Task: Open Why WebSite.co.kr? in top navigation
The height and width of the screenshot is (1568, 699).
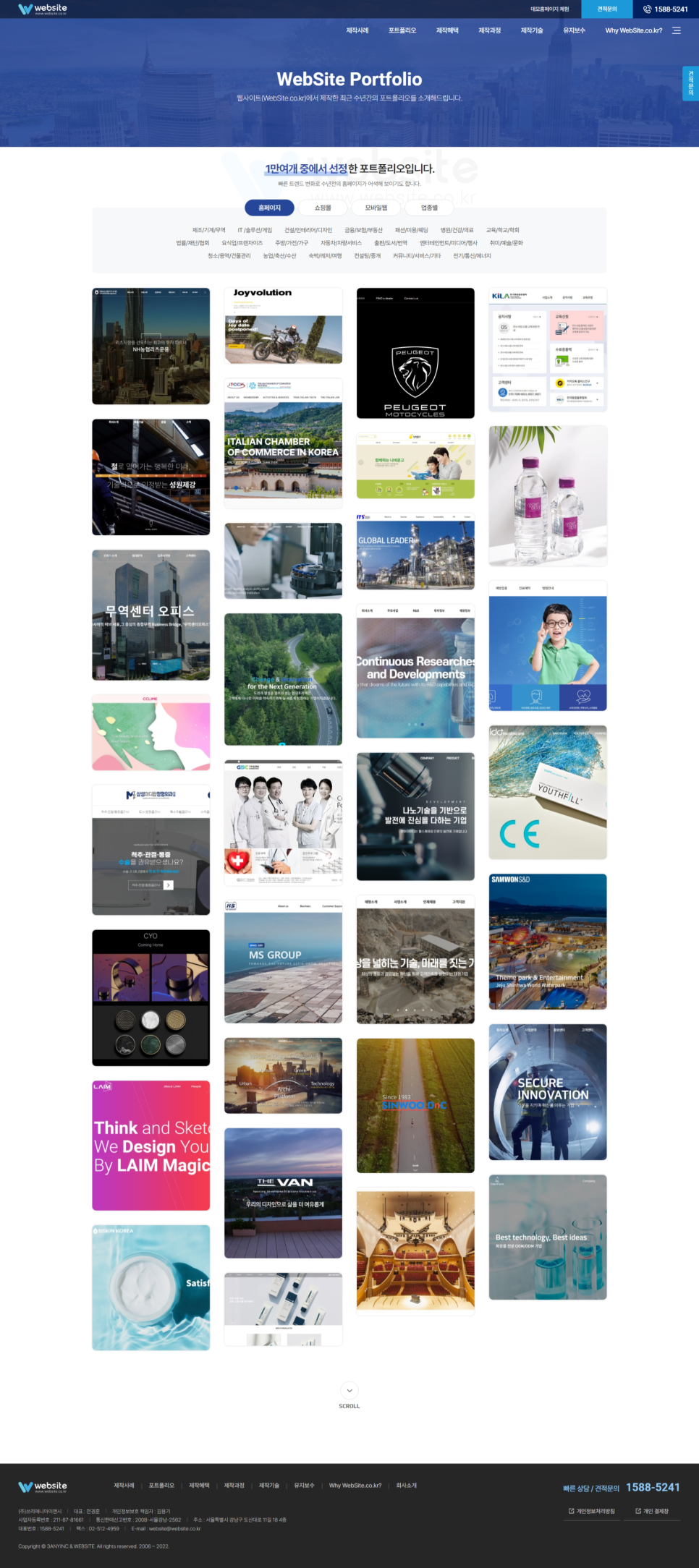Action: coord(633,30)
